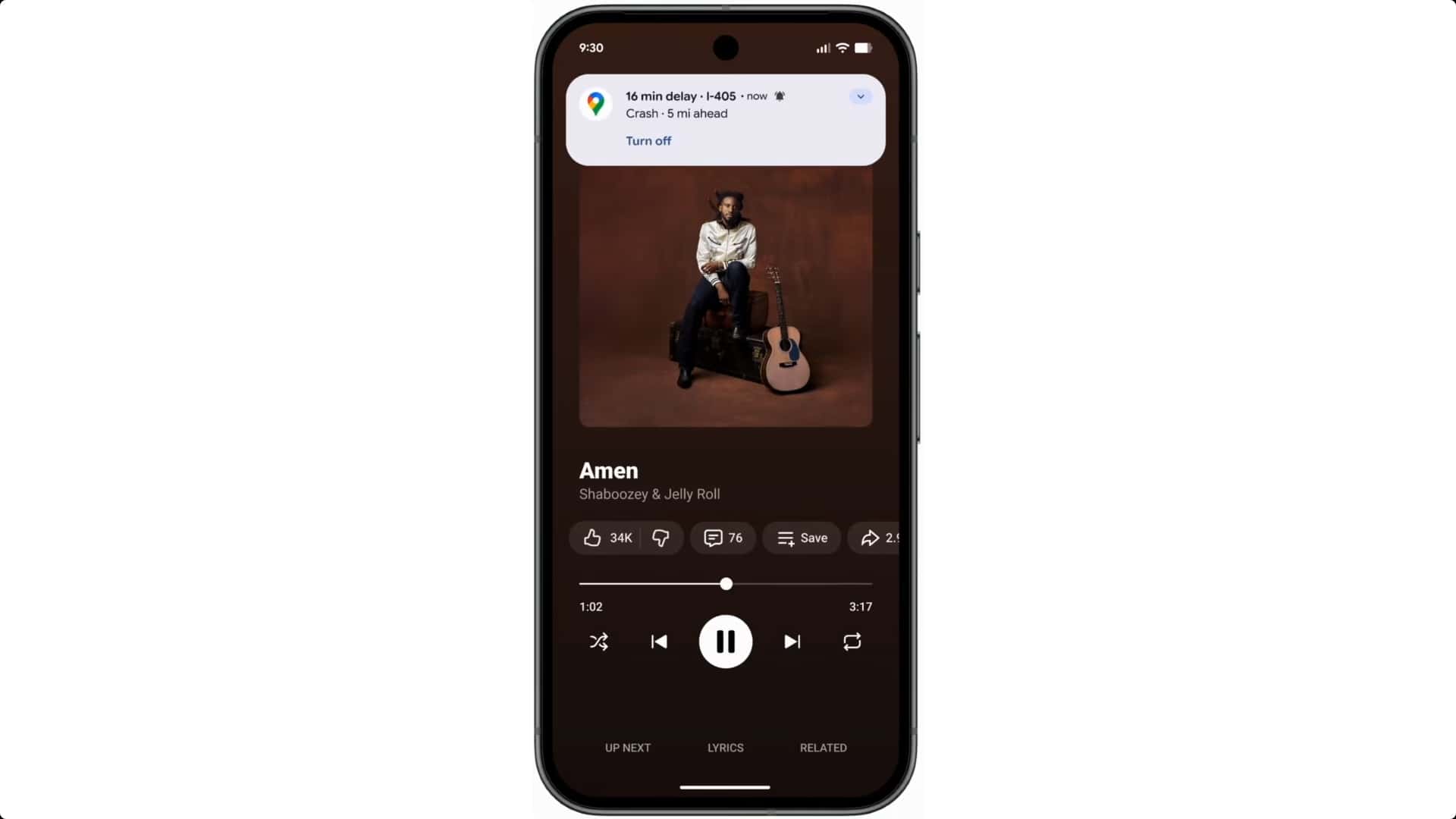The width and height of the screenshot is (1456, 819).
Task: Toggle shuffle mode
Action: 598,642
